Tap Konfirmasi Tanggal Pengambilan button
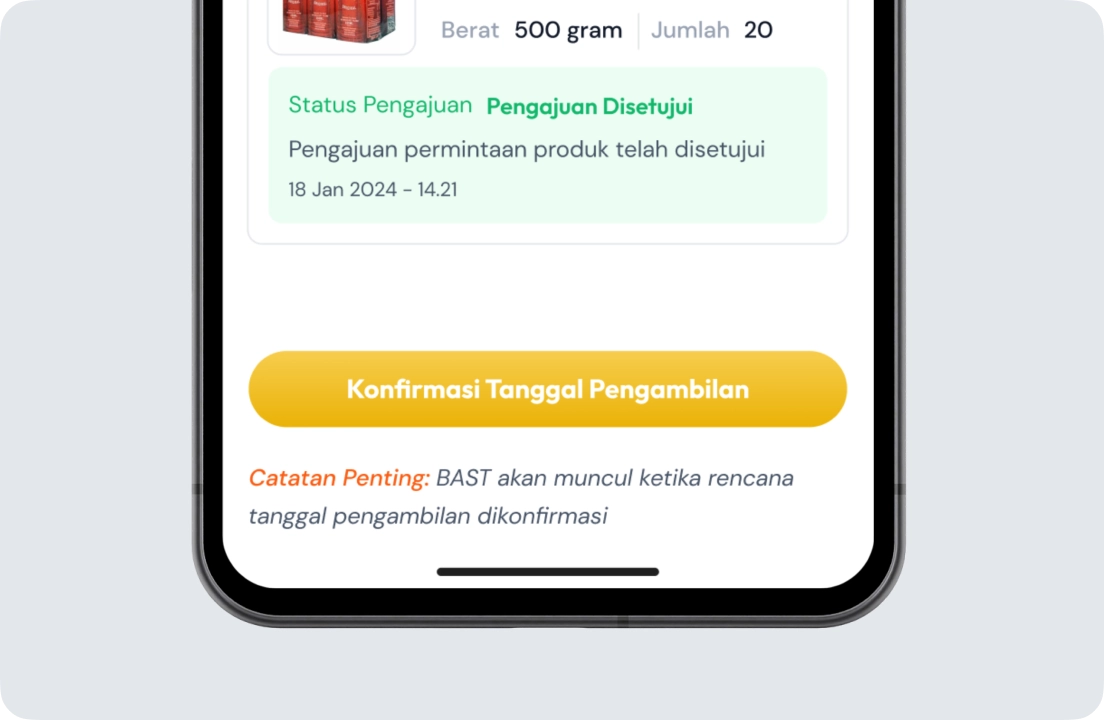Screen dimensions: 1104x720 (547, 389)
